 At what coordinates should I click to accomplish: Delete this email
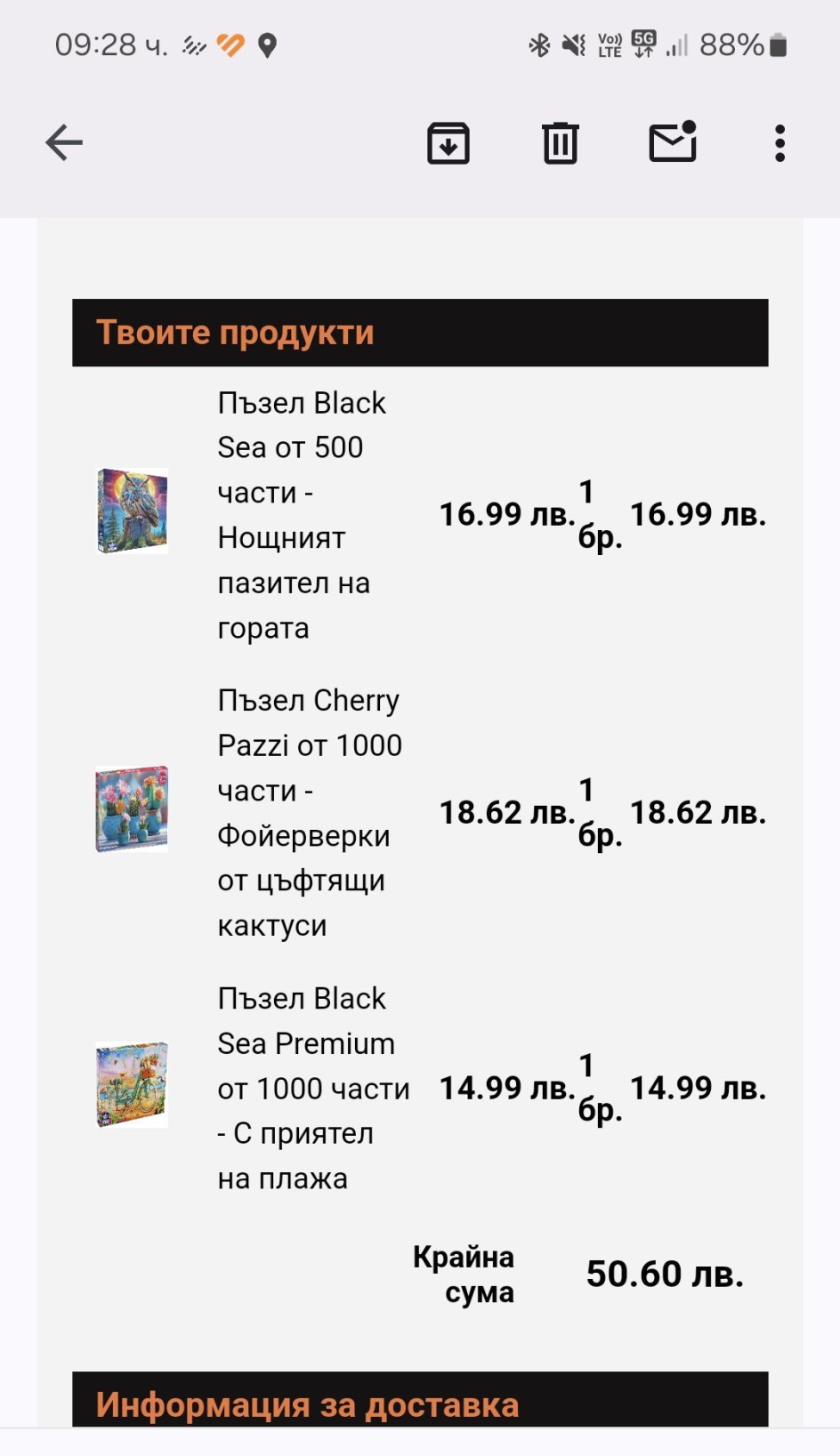coord(561,143)
